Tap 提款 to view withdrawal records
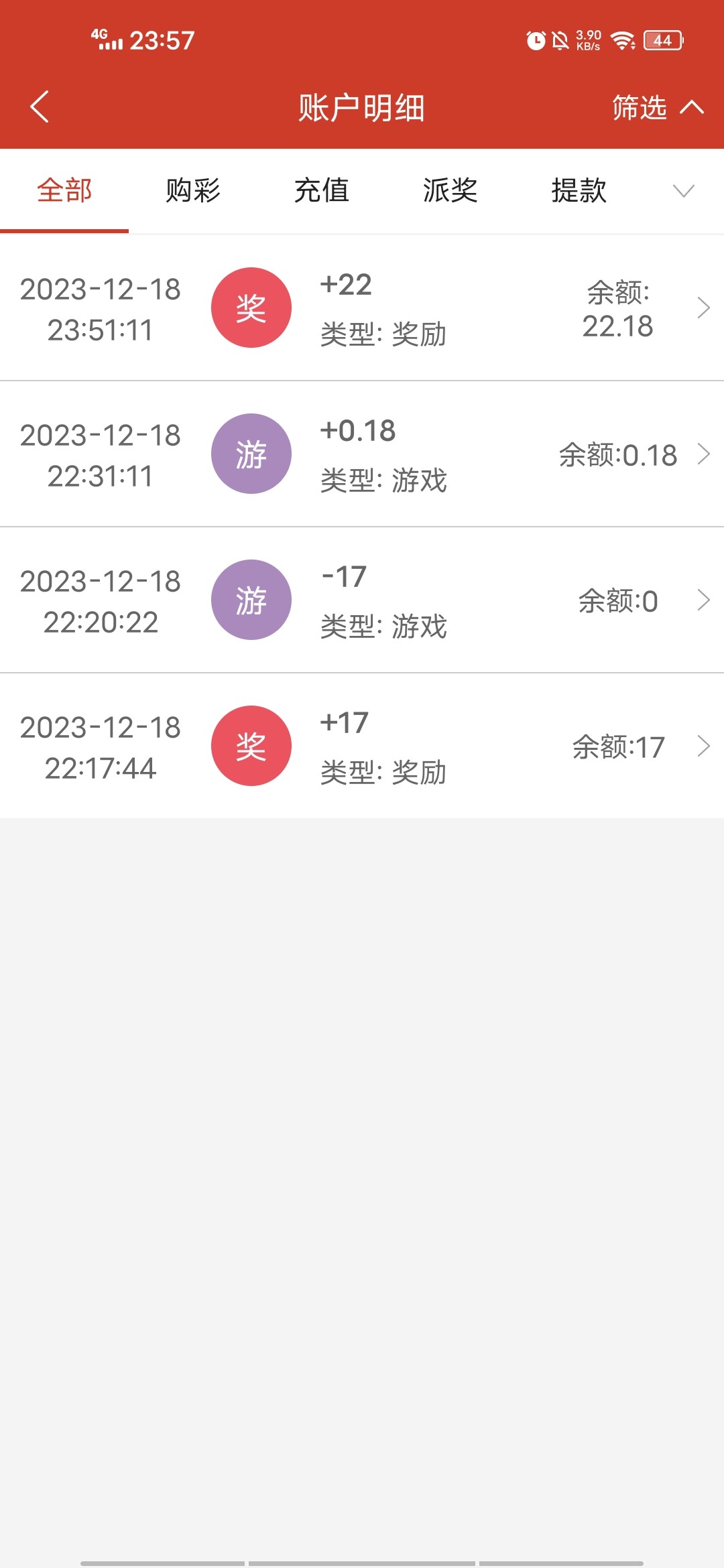The image size is (724, 1568). 579,191
